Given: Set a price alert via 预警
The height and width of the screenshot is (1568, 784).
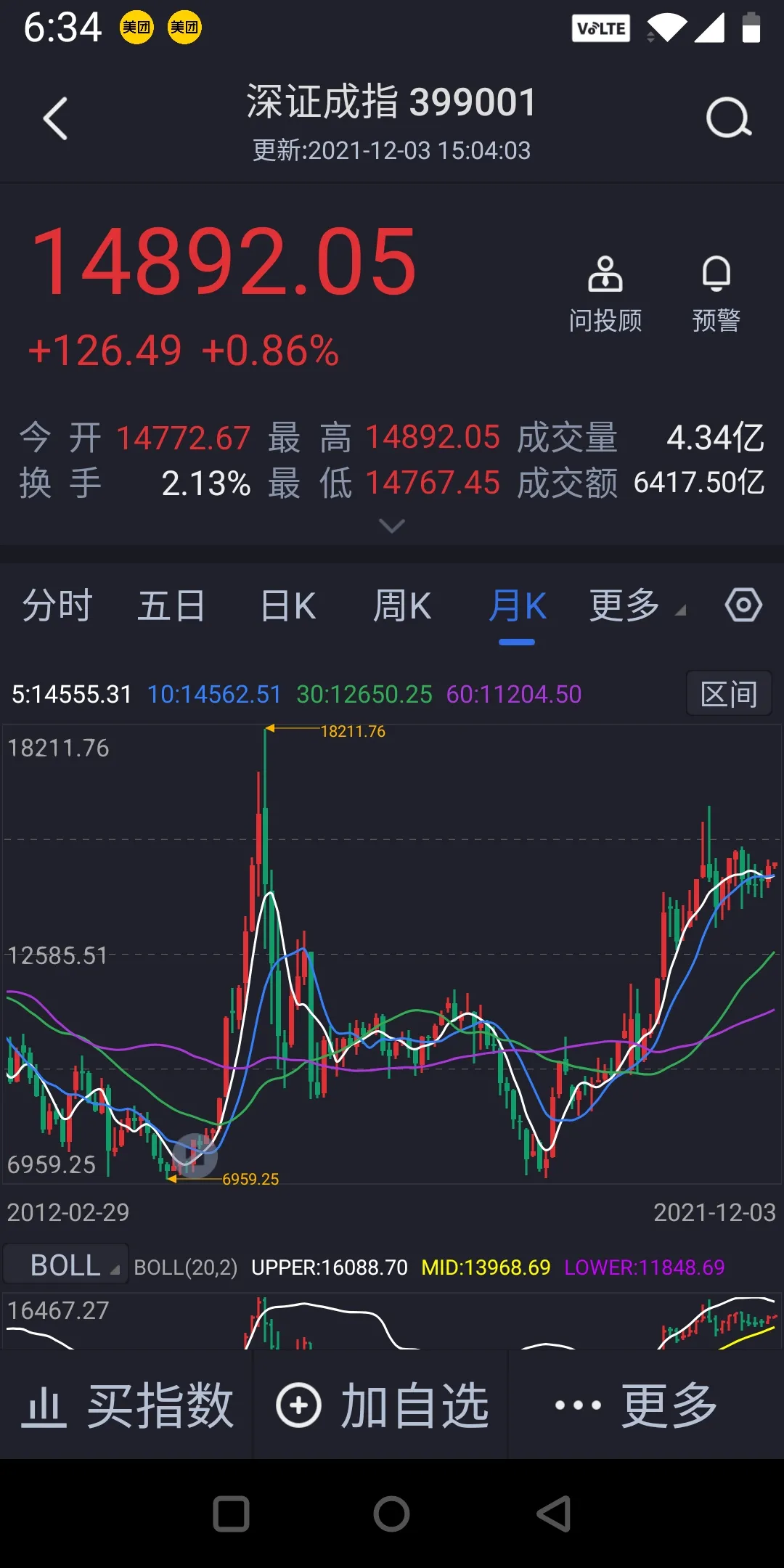Looking at the screenshot, I should pyautogui.click(x=716, y=294).
